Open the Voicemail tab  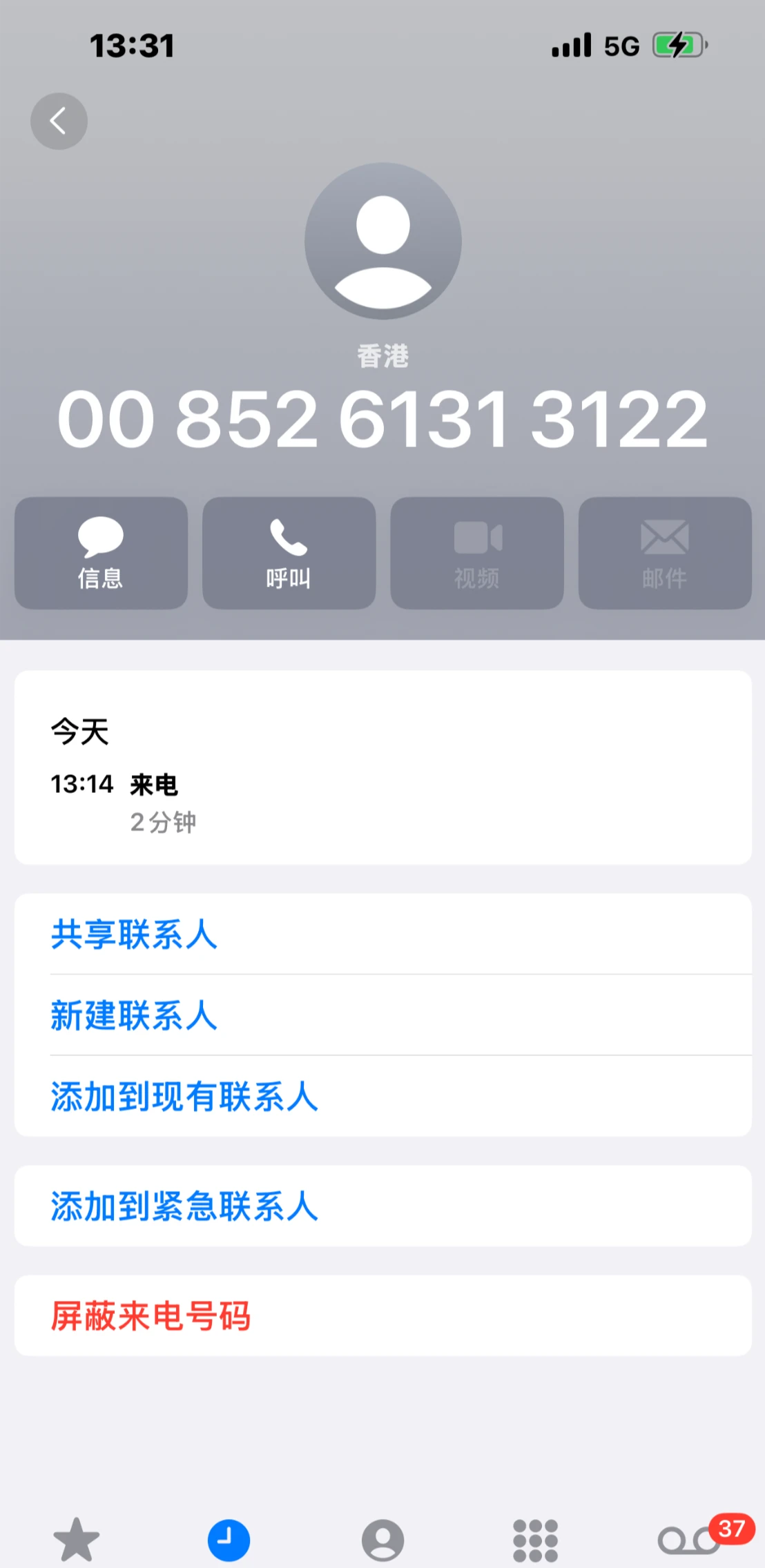(689, 1540)
